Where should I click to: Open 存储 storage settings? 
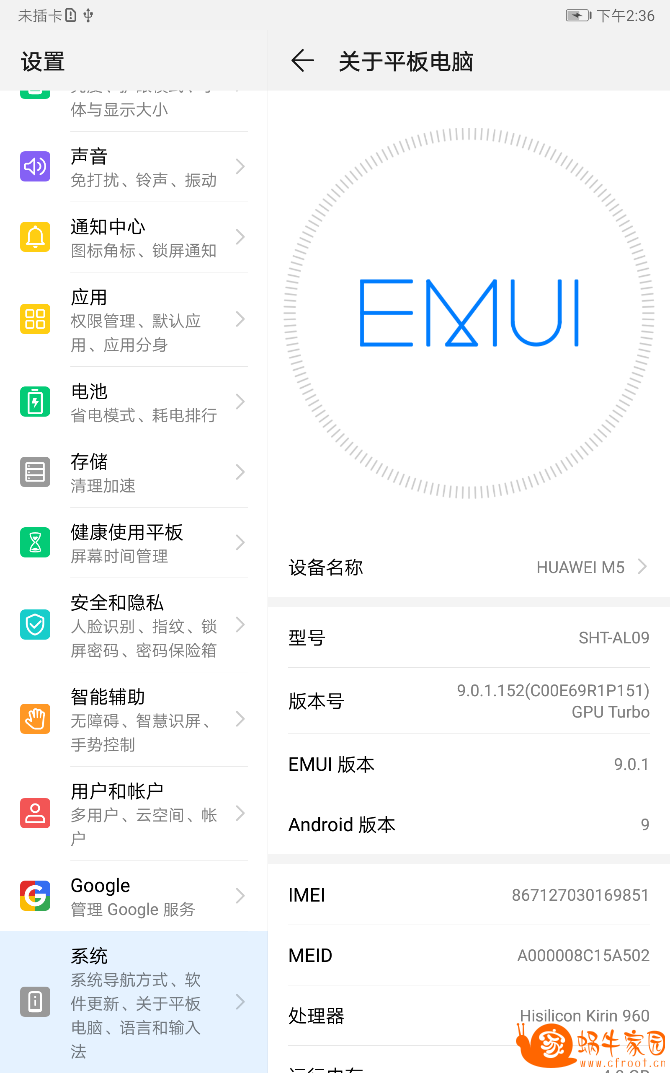134,472
